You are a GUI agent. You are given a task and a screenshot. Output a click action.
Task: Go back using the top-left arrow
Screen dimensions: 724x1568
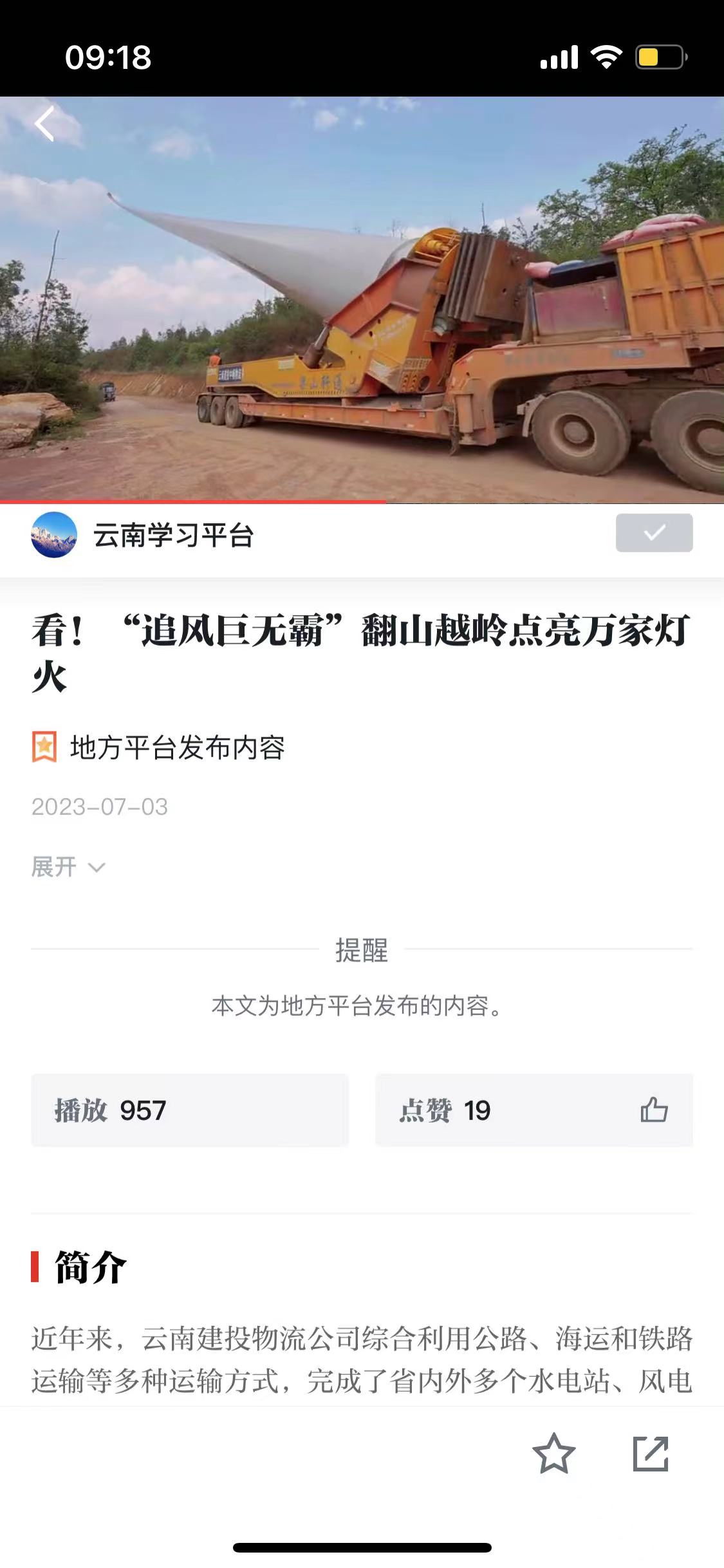click(x=44, y=124)
